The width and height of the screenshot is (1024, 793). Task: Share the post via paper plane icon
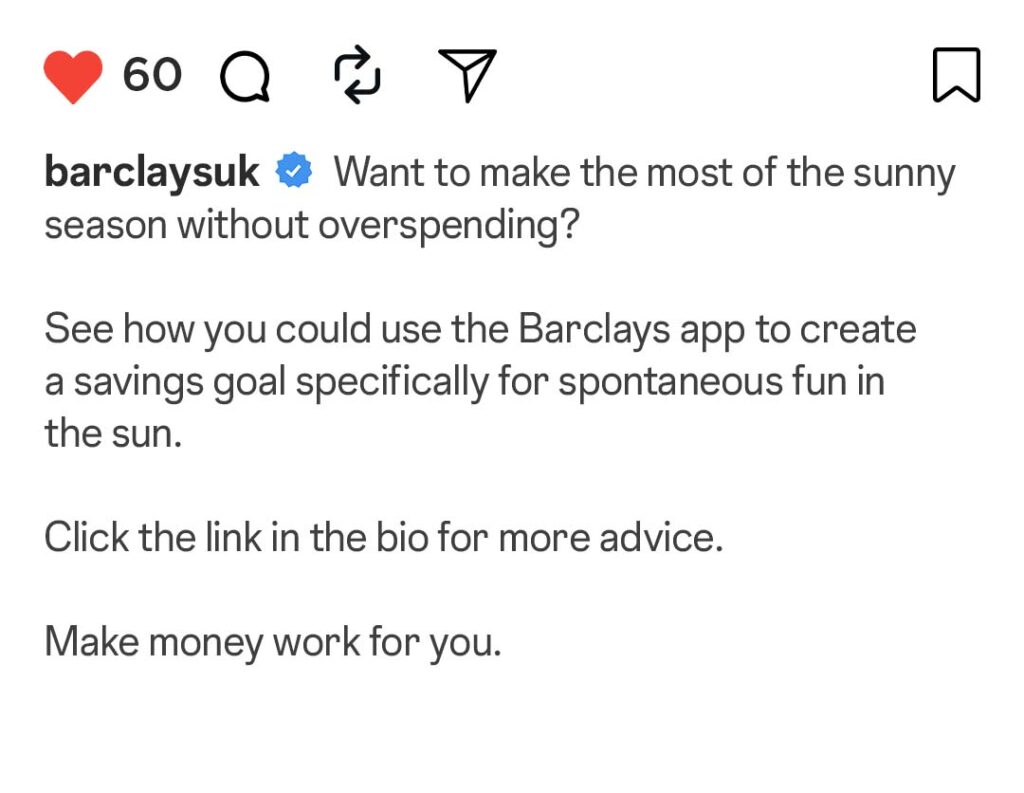click(x=467, y=76)
